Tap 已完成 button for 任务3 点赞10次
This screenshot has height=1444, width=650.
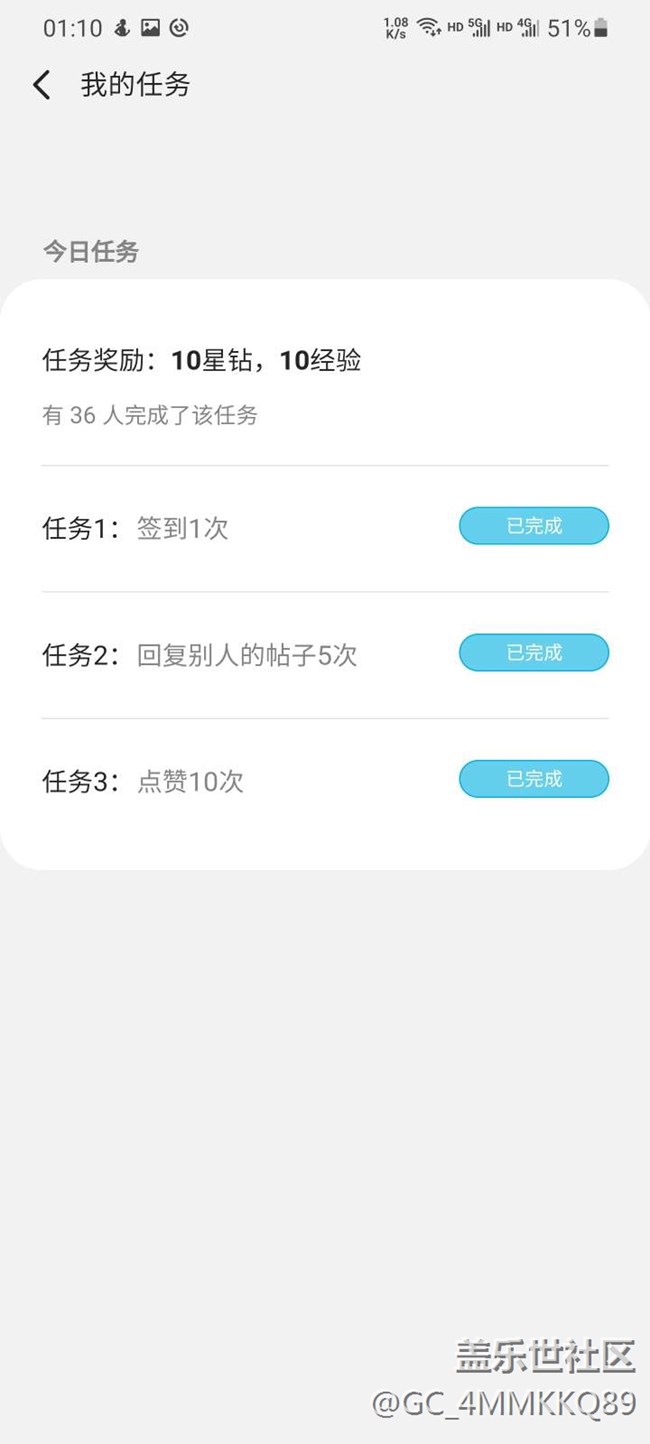tap(534, 779)
